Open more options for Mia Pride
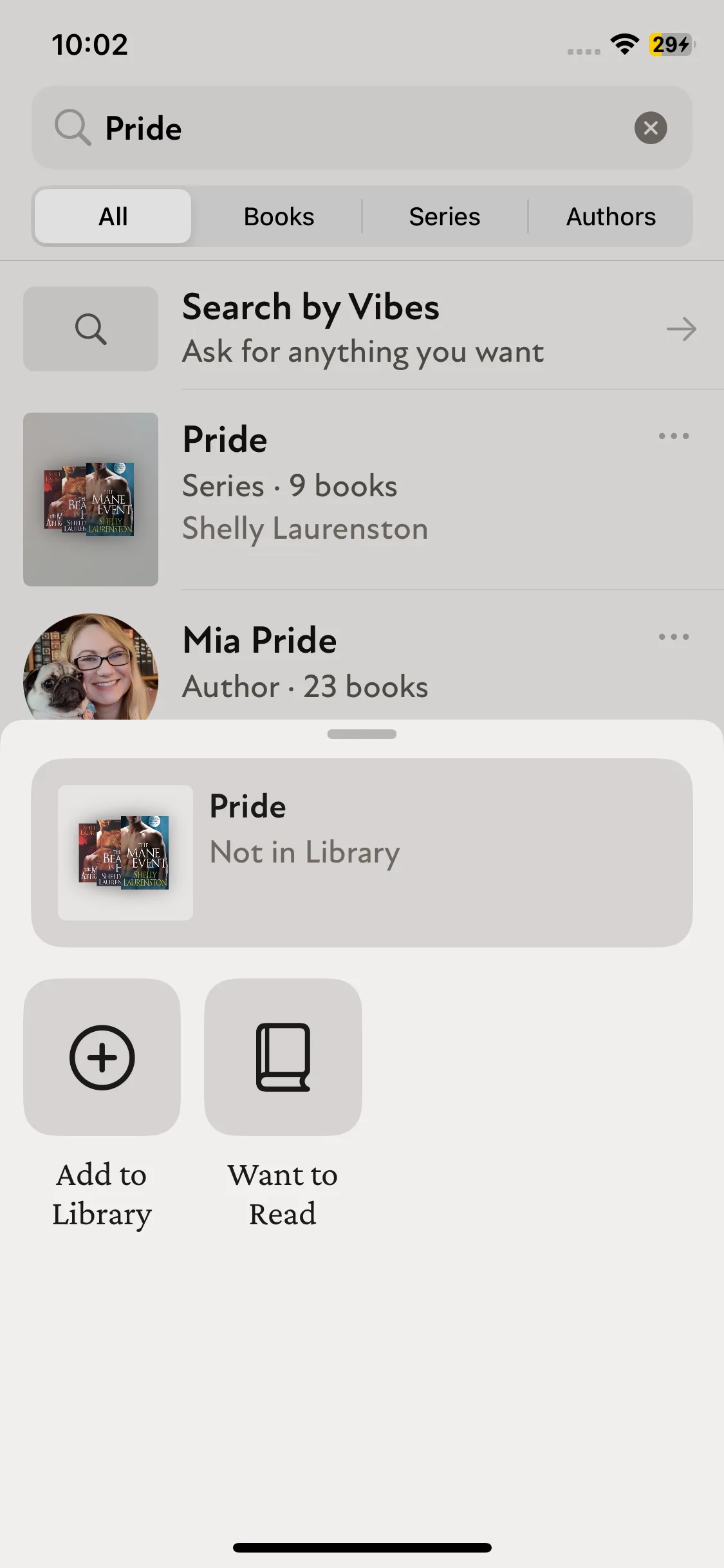Screen dimensions: 724x1568 tap(673, 637)
